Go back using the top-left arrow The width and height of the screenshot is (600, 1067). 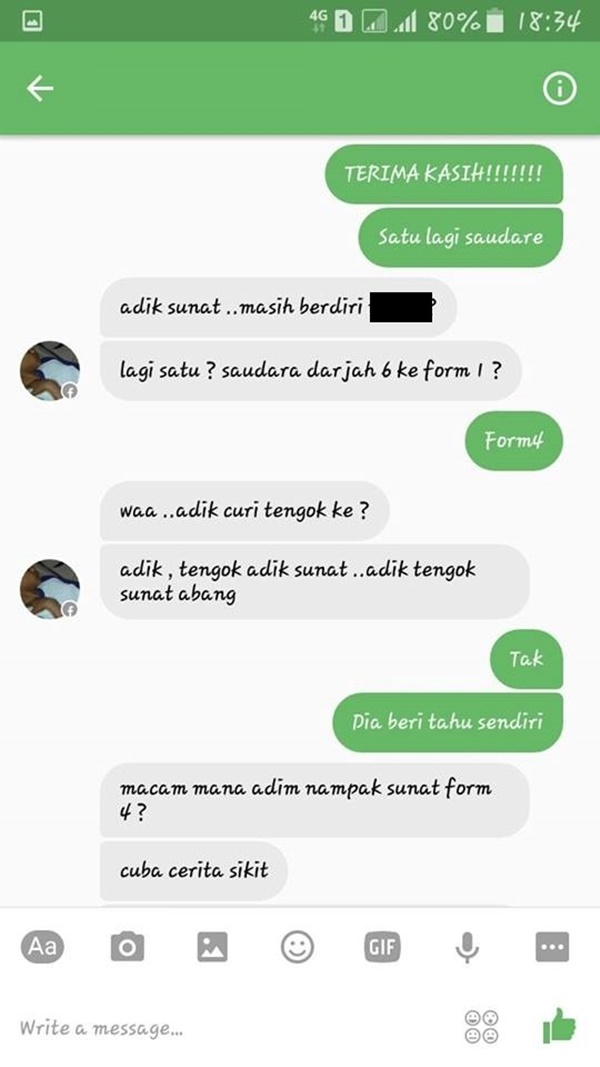(x=39, y=89)
